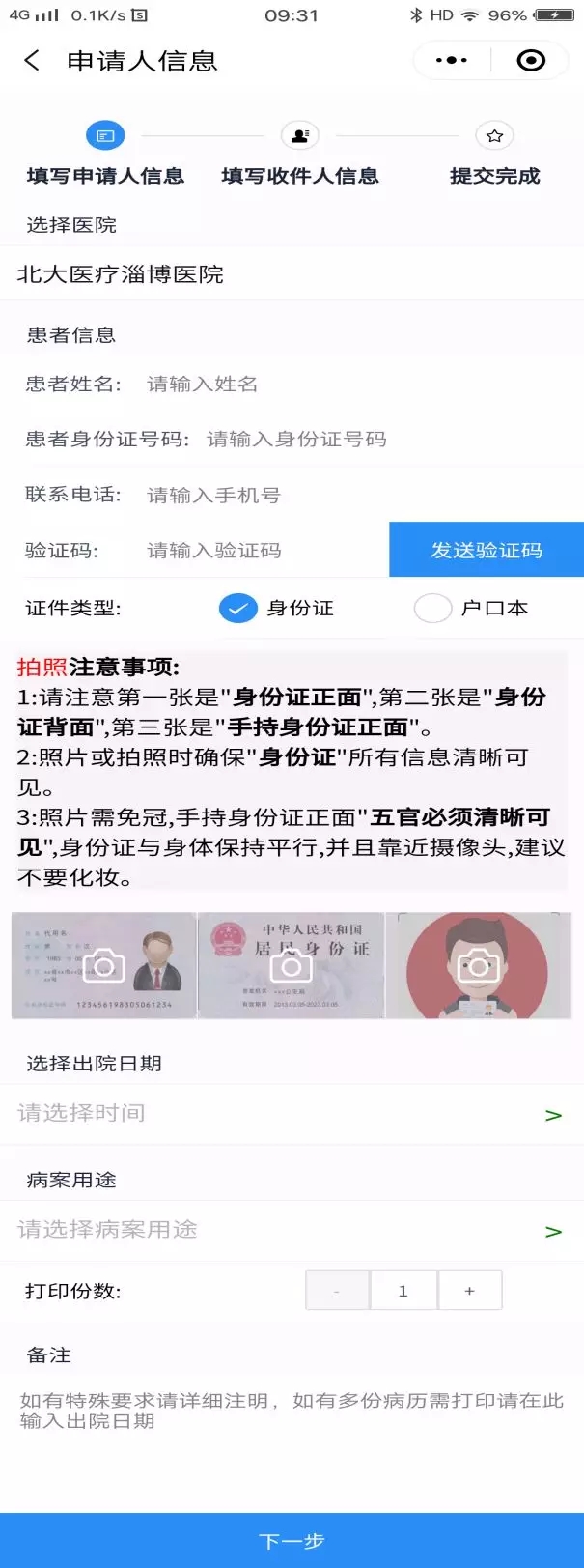The height and width of the screenshot is (1568, 584).
Task: Select hospital 北大医疗淄博医院 field
Action: coord(290,274)
